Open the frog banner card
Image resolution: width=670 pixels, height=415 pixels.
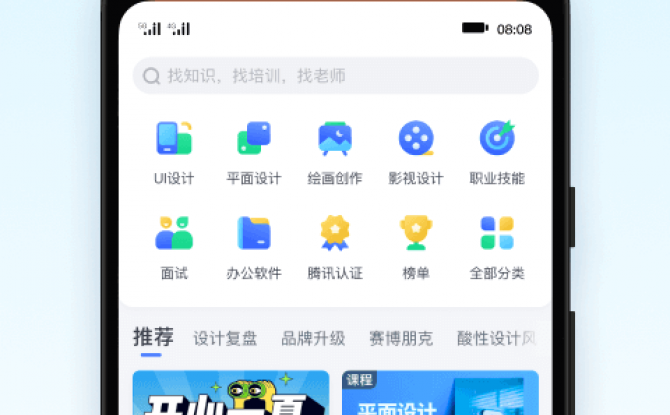click(231, 395)
